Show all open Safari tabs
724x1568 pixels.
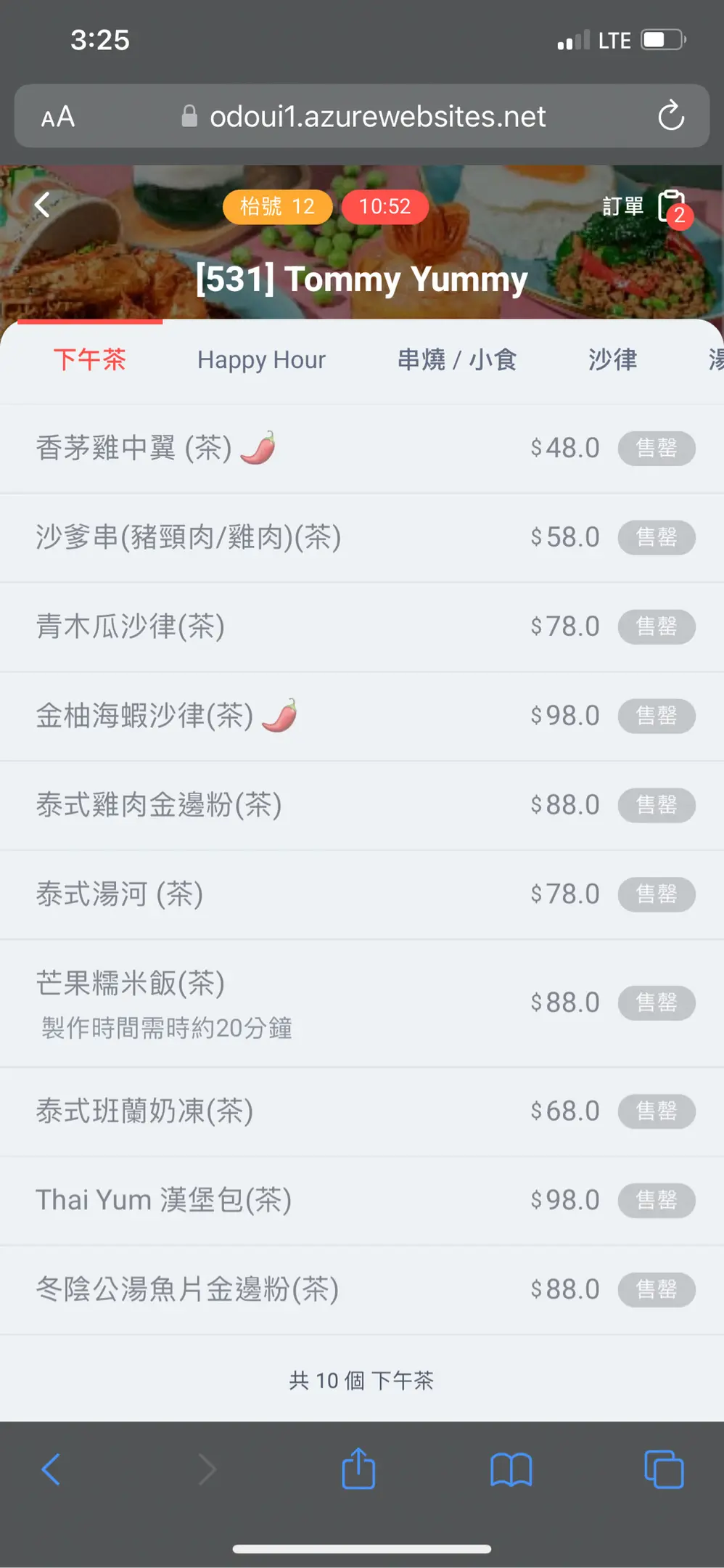[664, 1469]
